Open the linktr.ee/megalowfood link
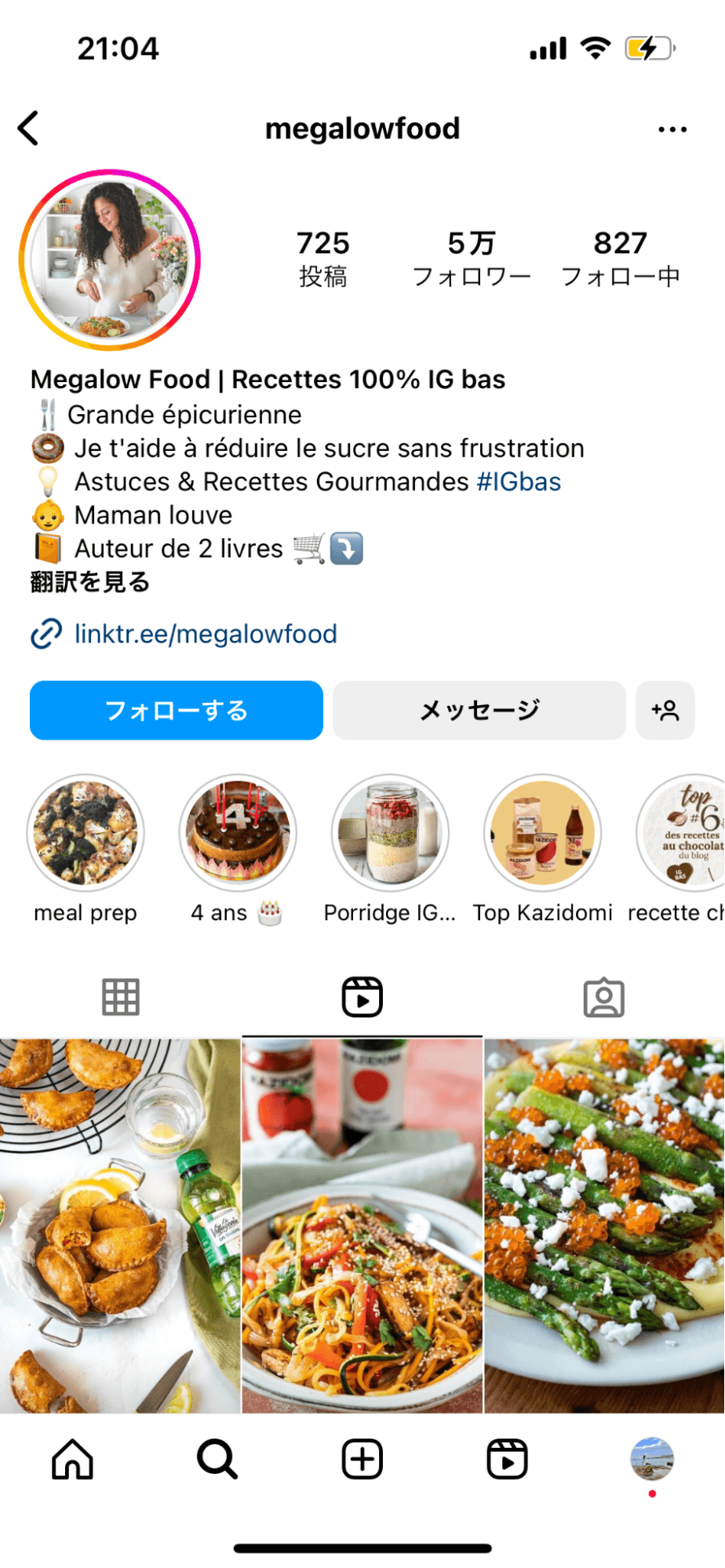The height and width of the screenshot is (1568, 725). tap(205, 634)
